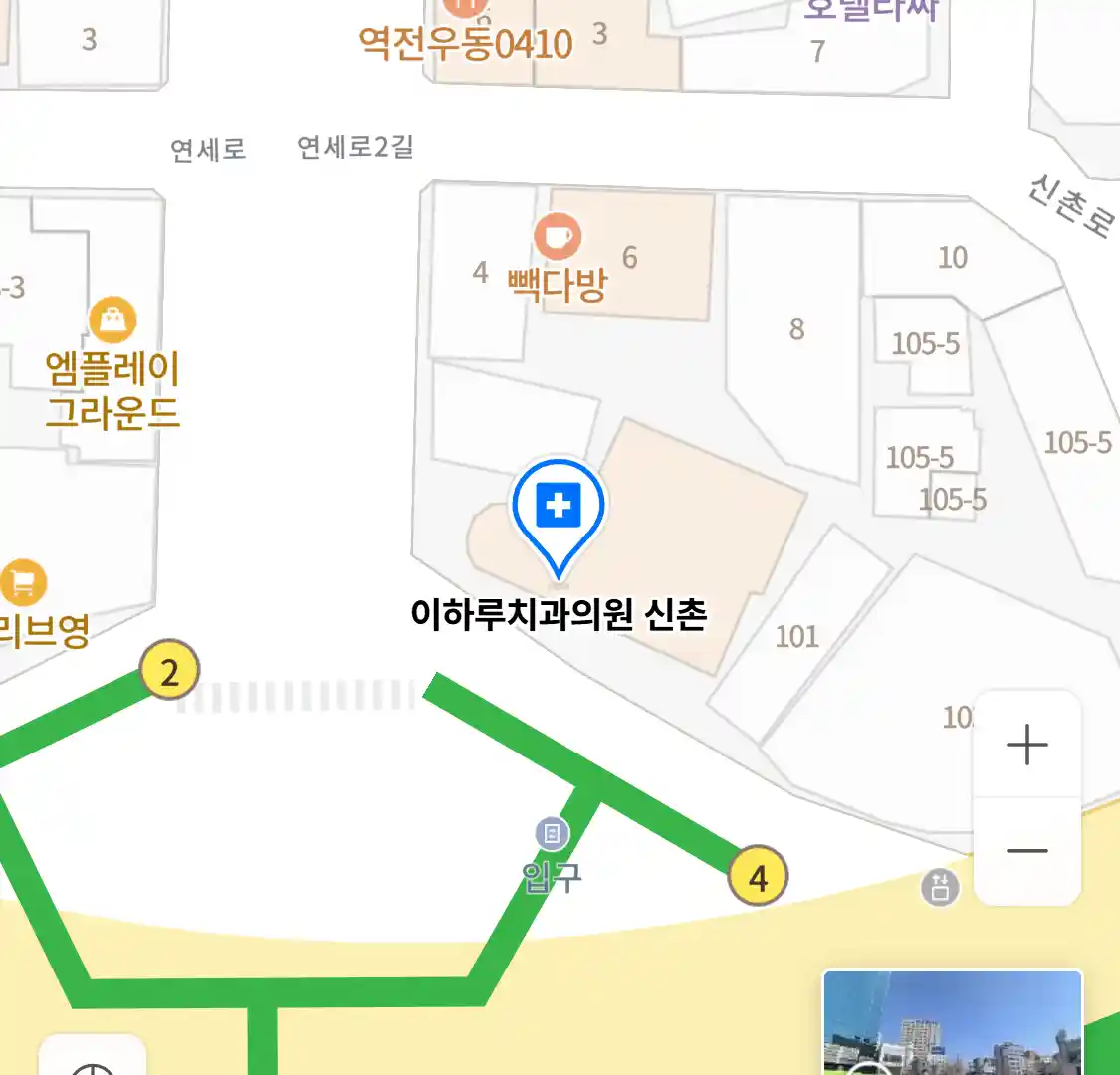Tap subway exit number 2 marker
The height and width of the screenshot is (1075, 1120).
point(169,672)
